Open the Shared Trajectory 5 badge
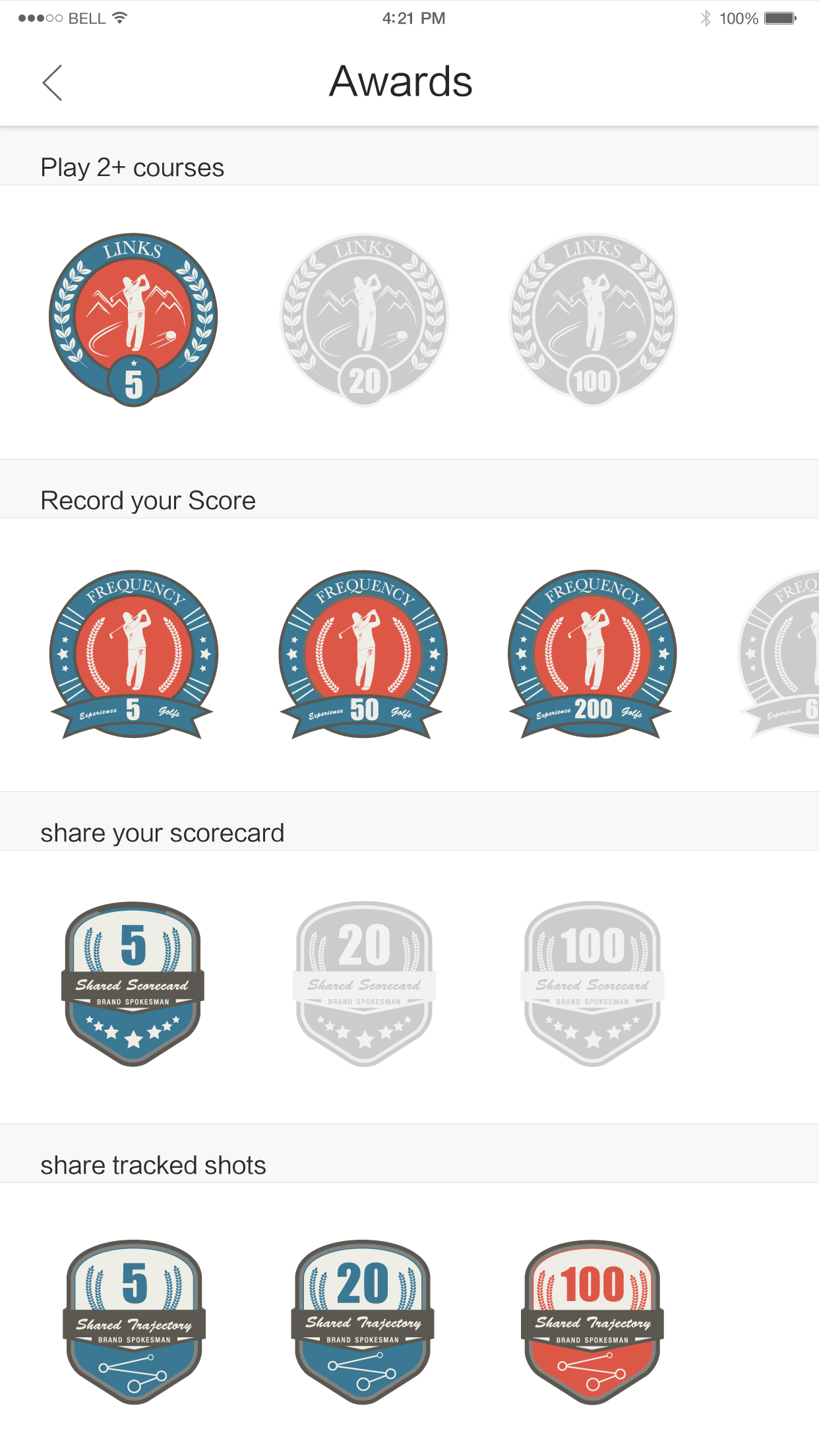The height and width of the screenshot is (1456, 819). (134, 1322)
